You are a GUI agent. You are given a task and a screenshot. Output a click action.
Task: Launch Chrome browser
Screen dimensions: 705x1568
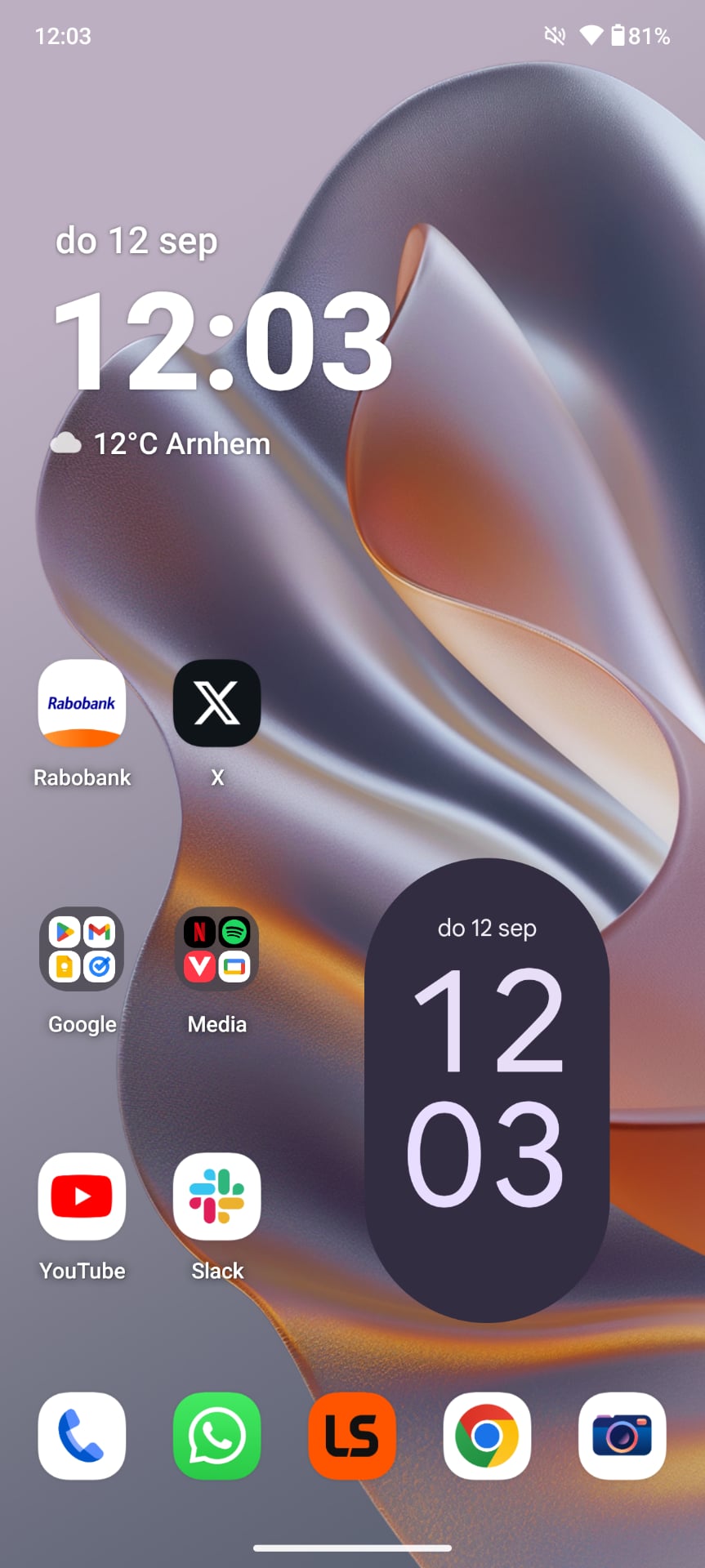coord(487,1436)
